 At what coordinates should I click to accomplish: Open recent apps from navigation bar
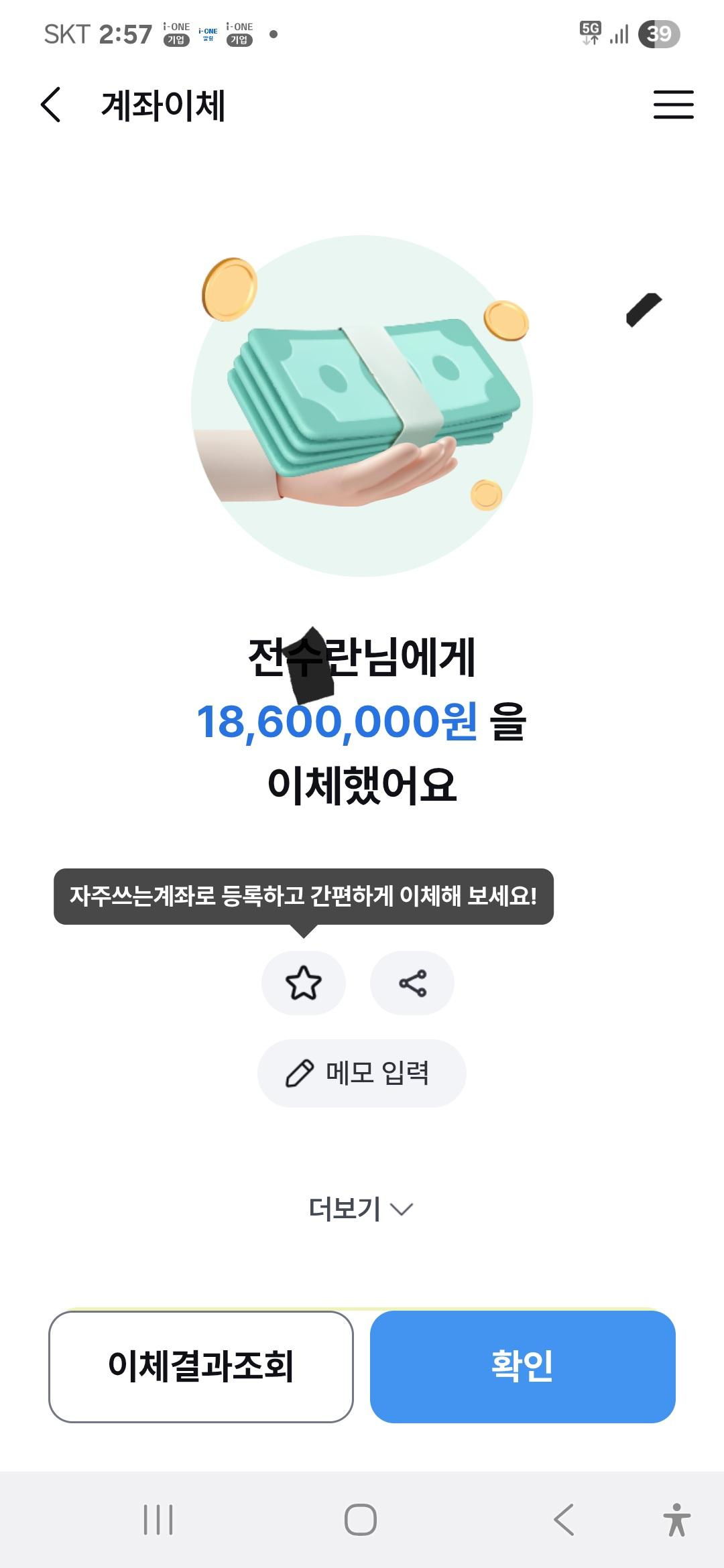pos(158,1520)
